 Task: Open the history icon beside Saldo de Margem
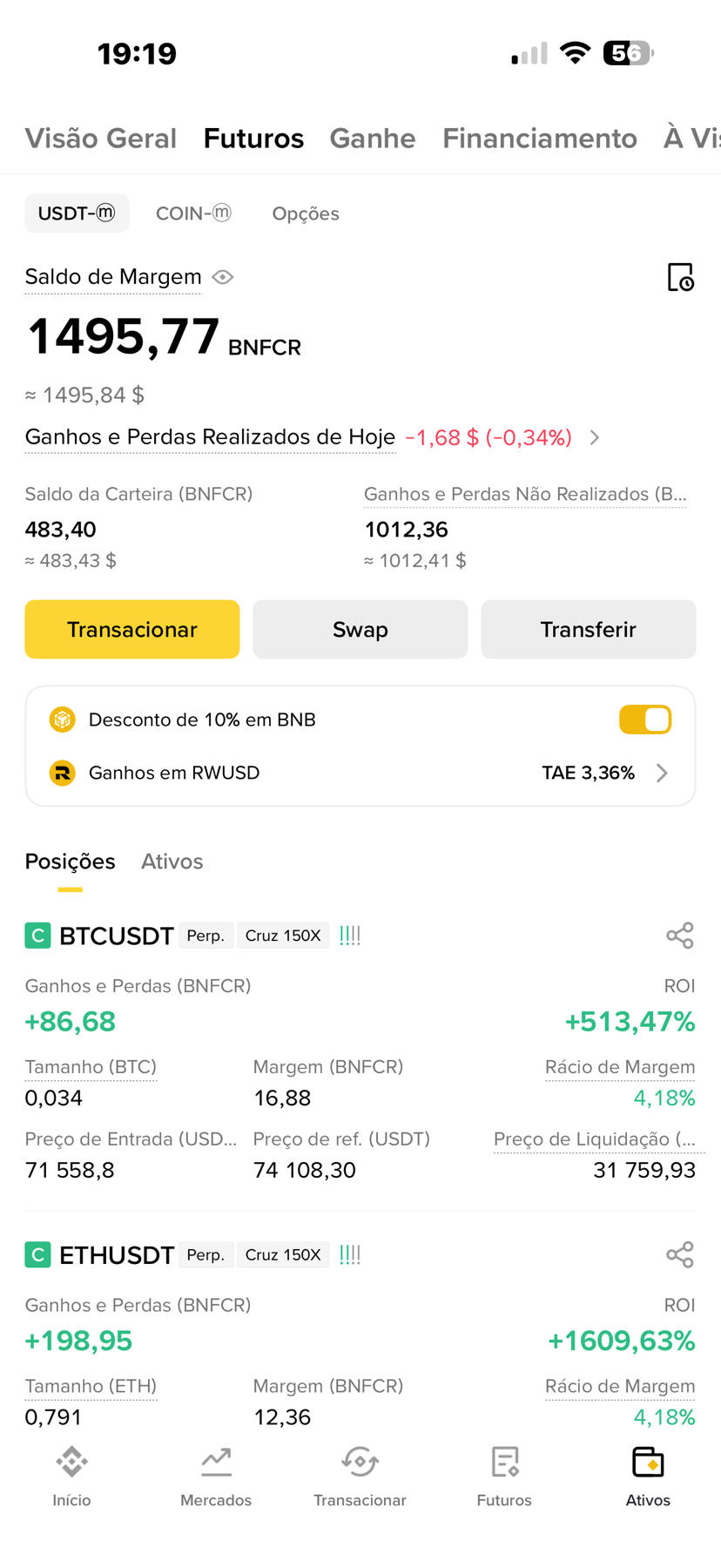[680, 277]
